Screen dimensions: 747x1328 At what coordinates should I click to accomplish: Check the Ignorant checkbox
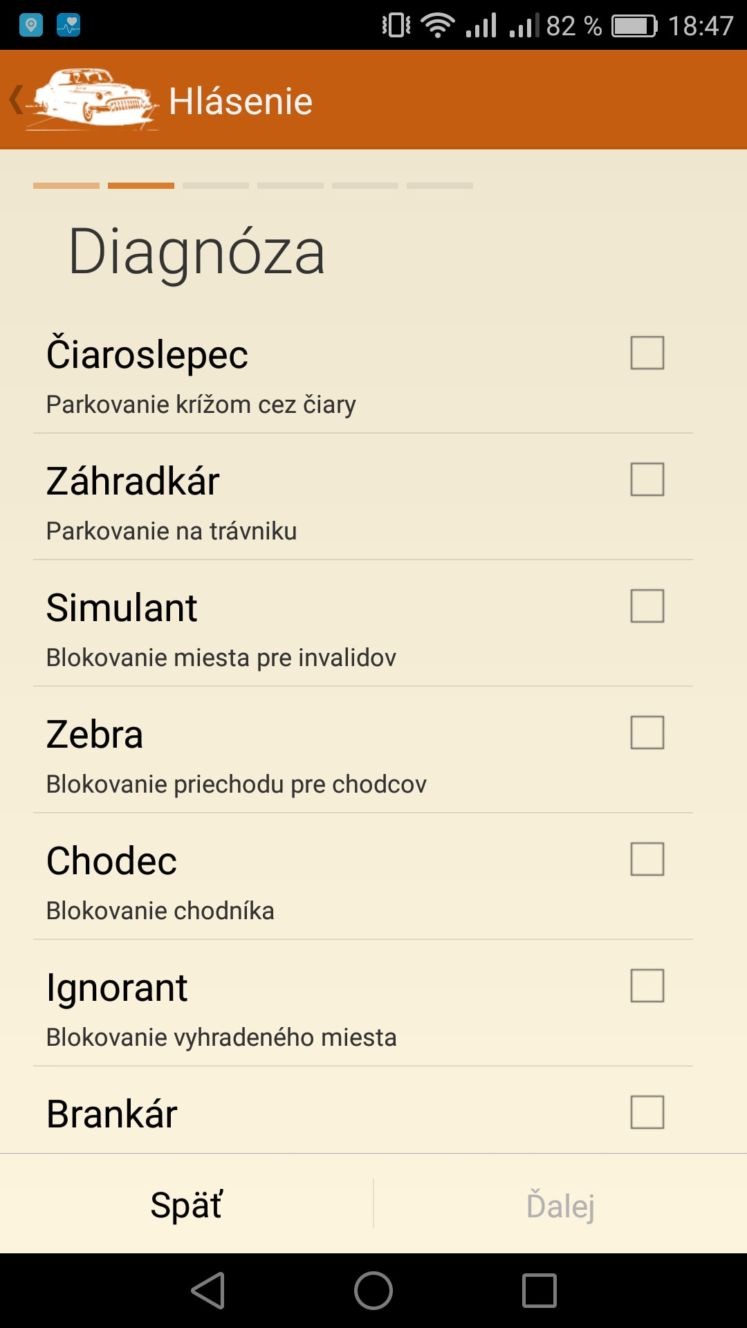pos(647,986)
